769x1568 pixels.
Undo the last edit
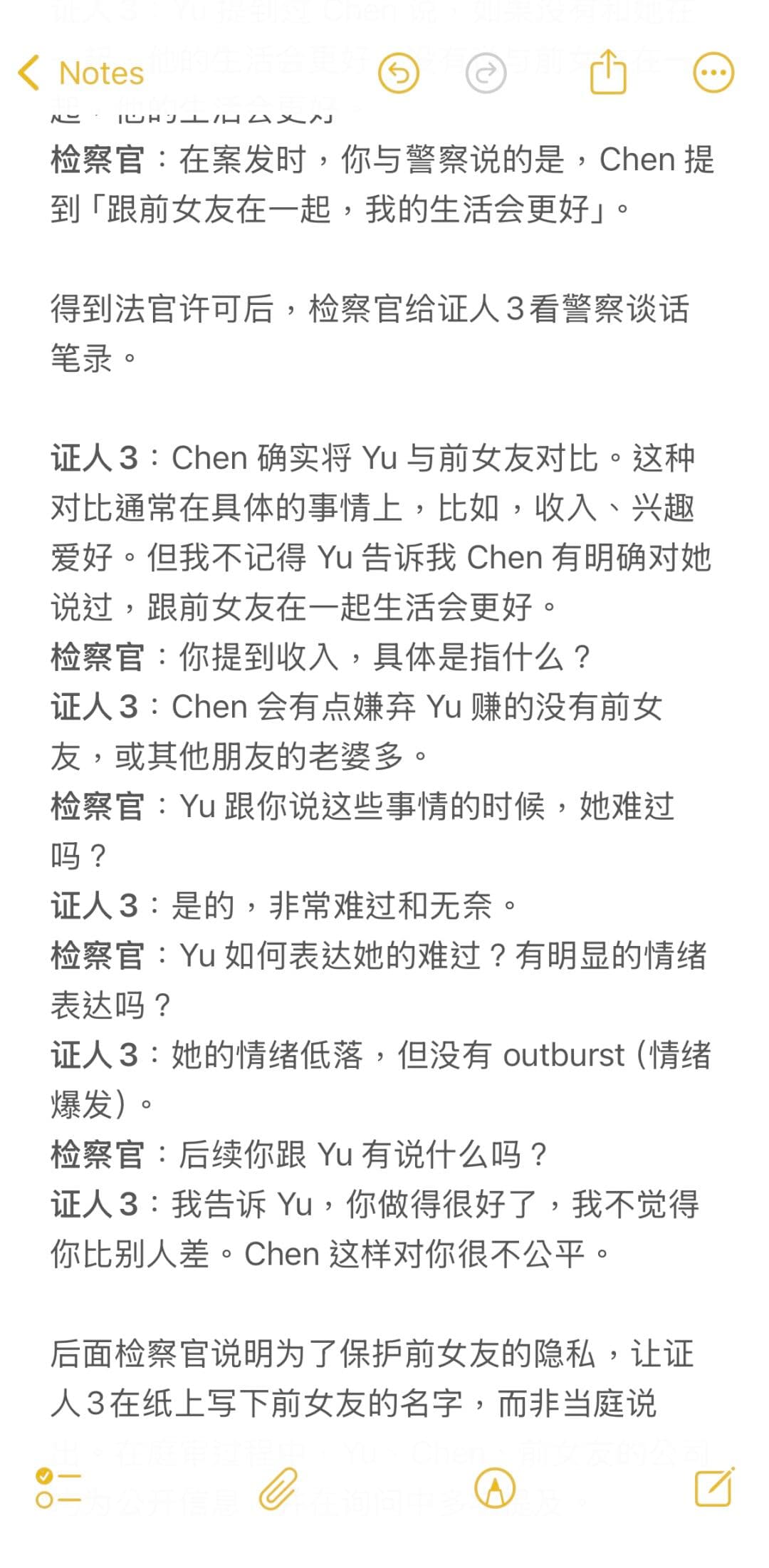click(x=399, y=73)
